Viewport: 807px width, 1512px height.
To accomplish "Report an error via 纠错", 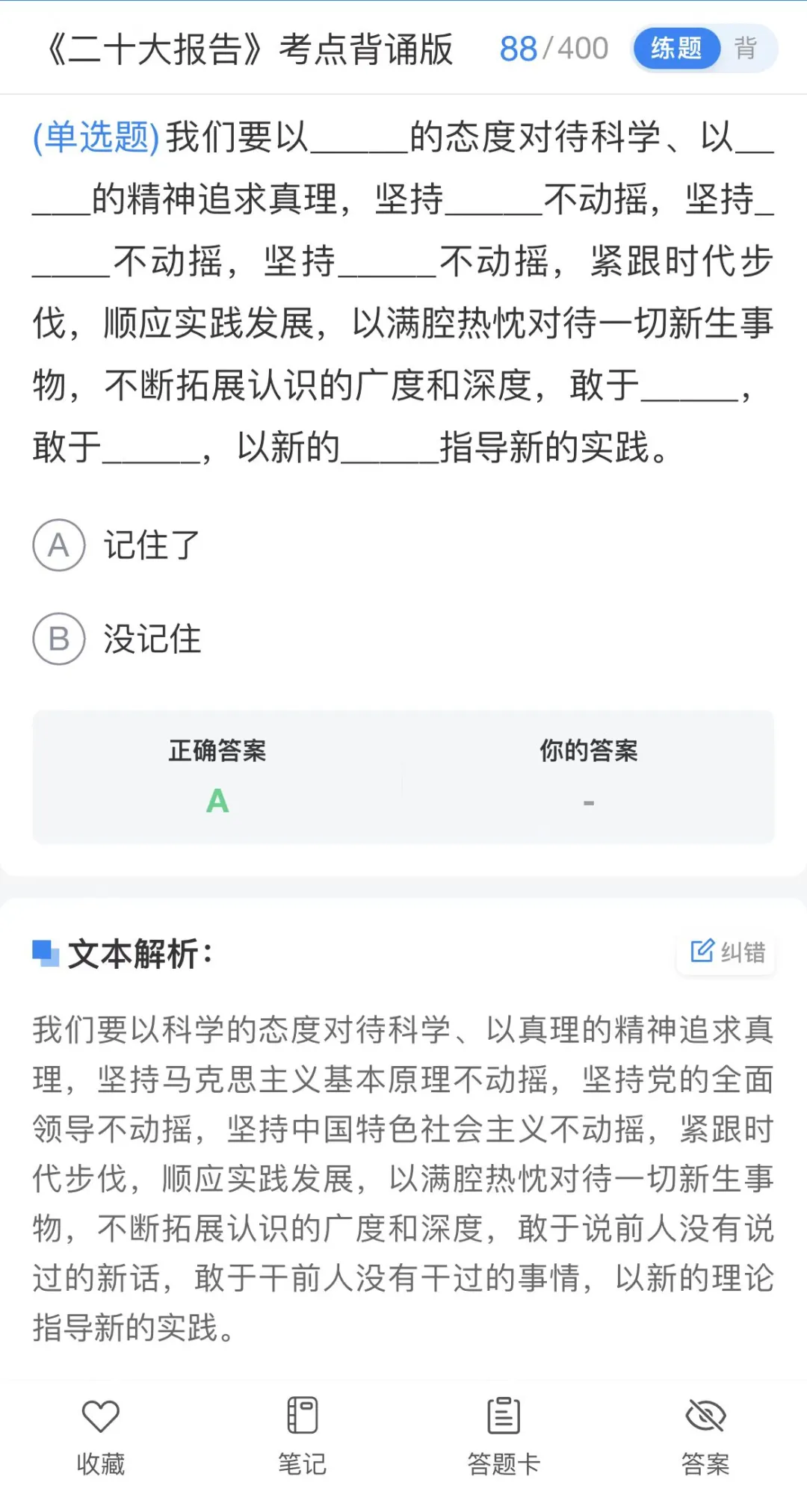I will coord(726,952).
